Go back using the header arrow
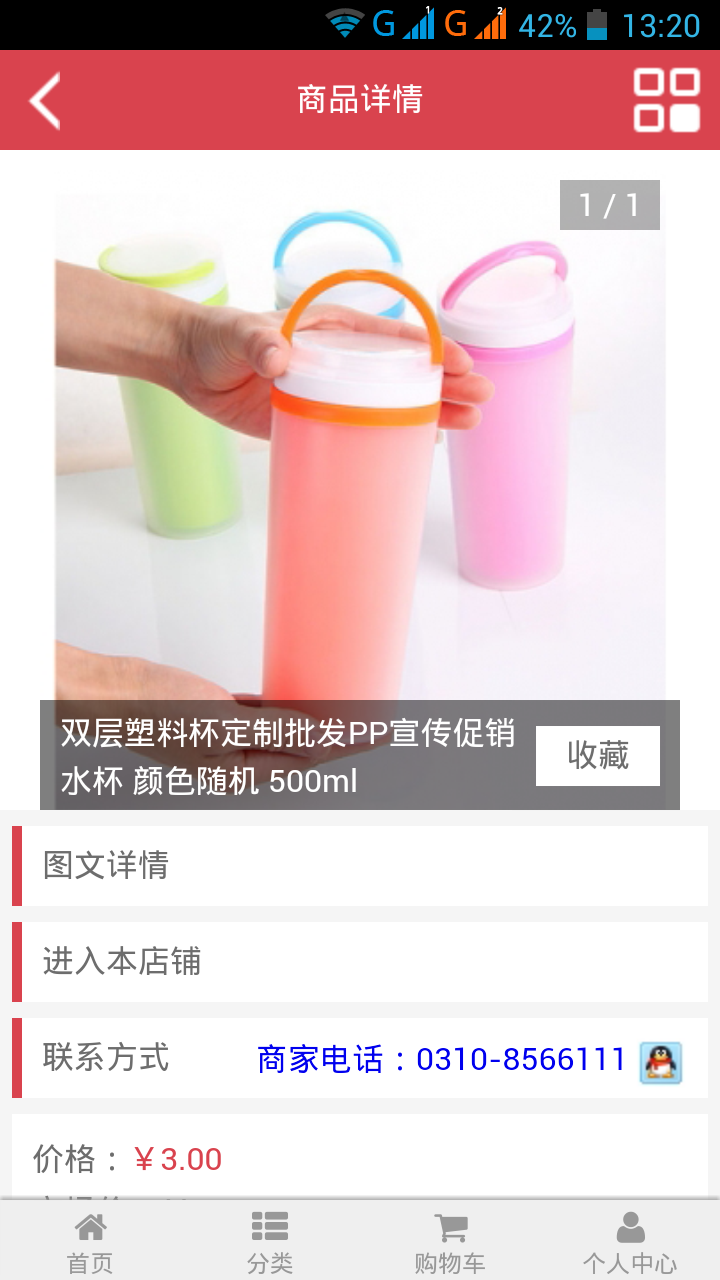The height and width of the screenshot is (1280, 720). [45, 100]
